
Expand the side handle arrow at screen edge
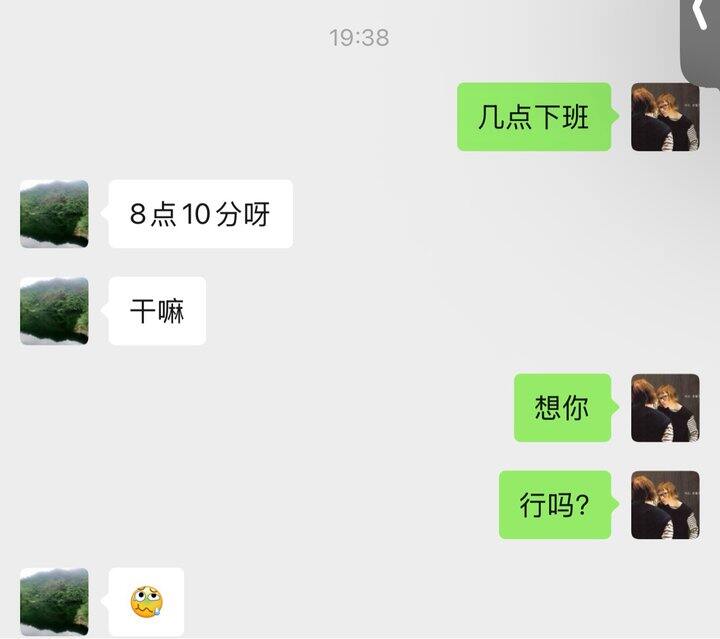[700, 18]
